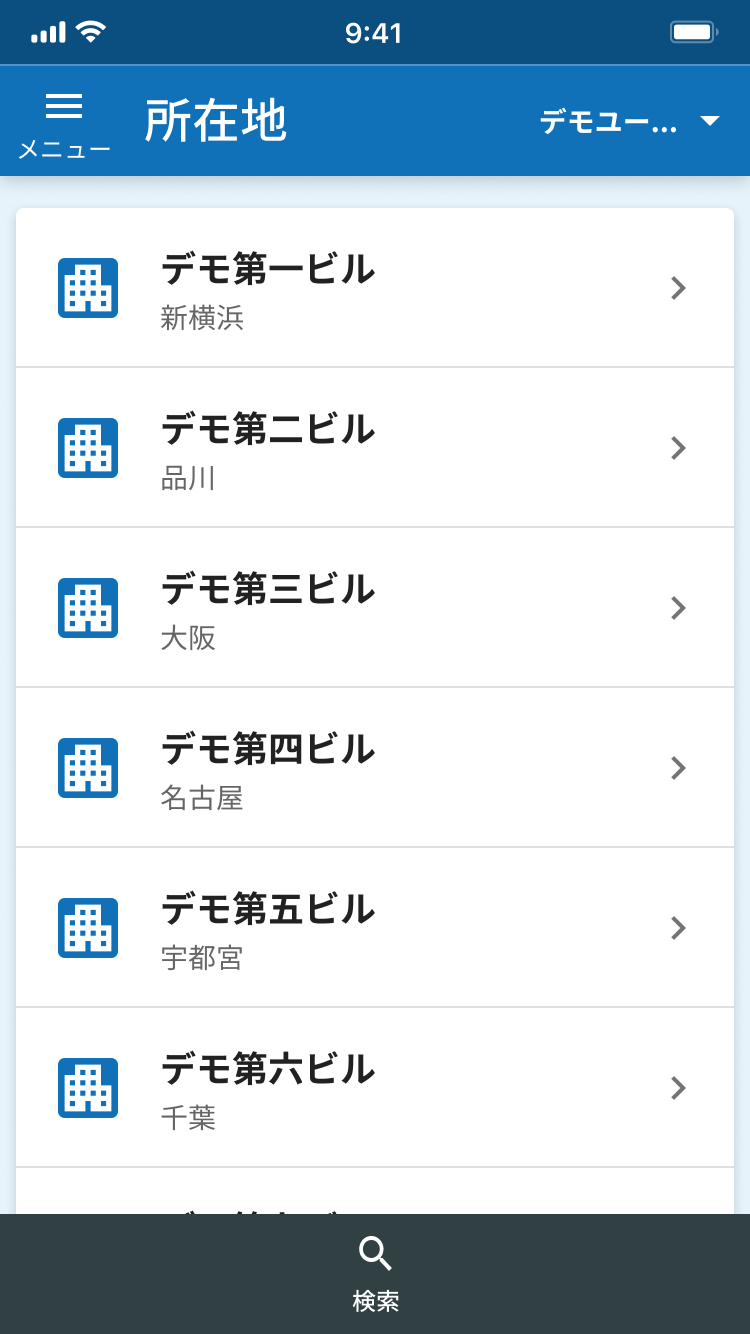Open デモ第四ビル in 名古屋

coord(374,768)
